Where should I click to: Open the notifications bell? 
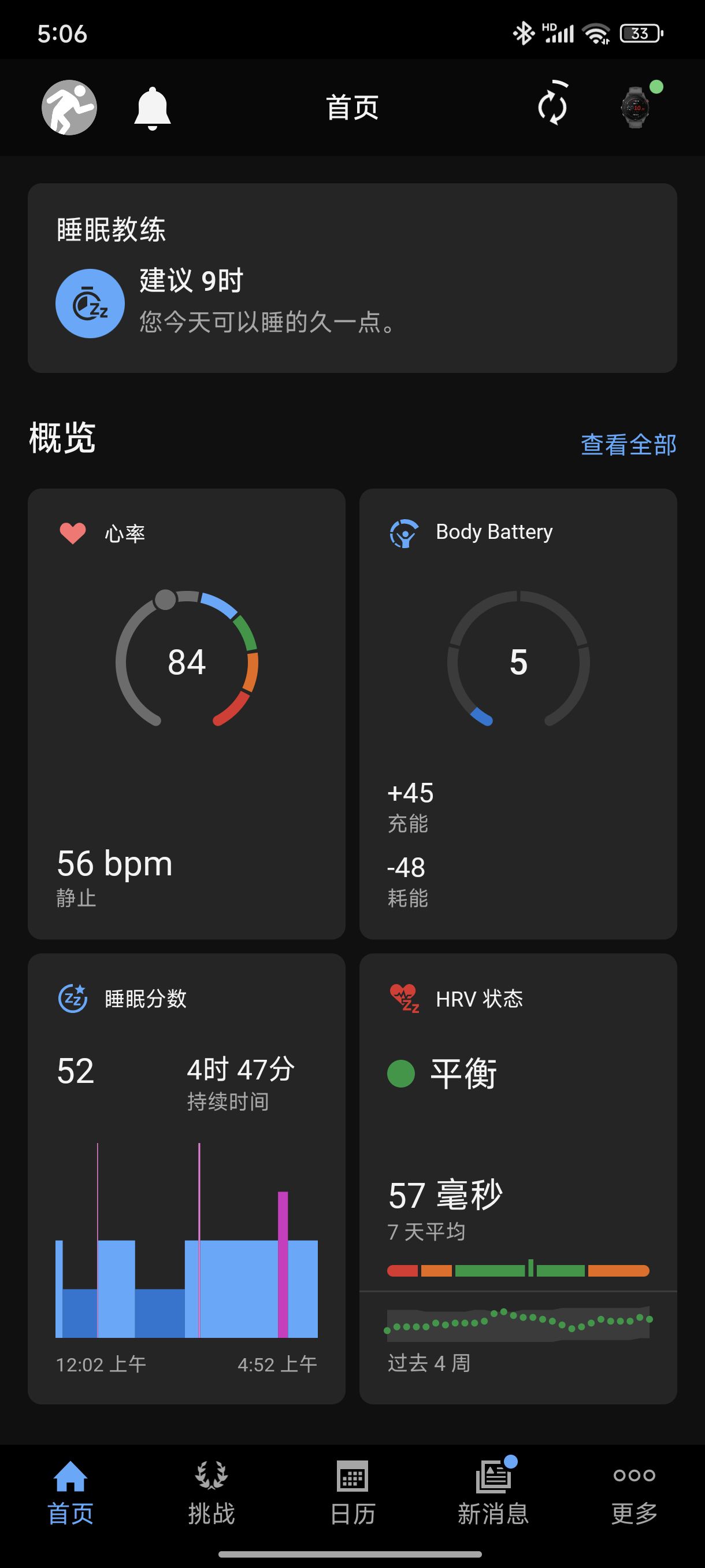click(152, 108)
